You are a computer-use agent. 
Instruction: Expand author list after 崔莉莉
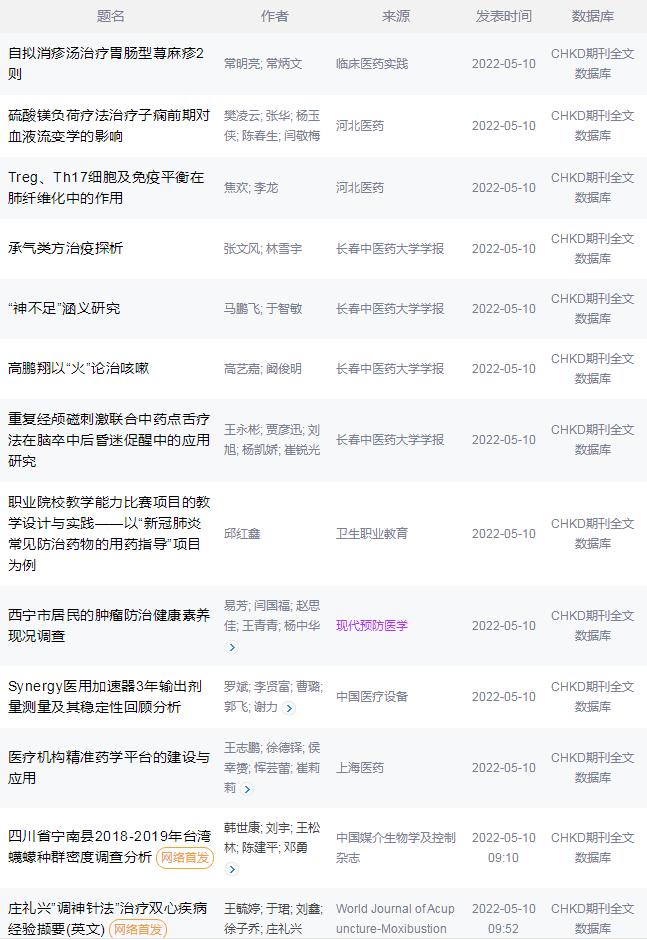click(247, 789)
